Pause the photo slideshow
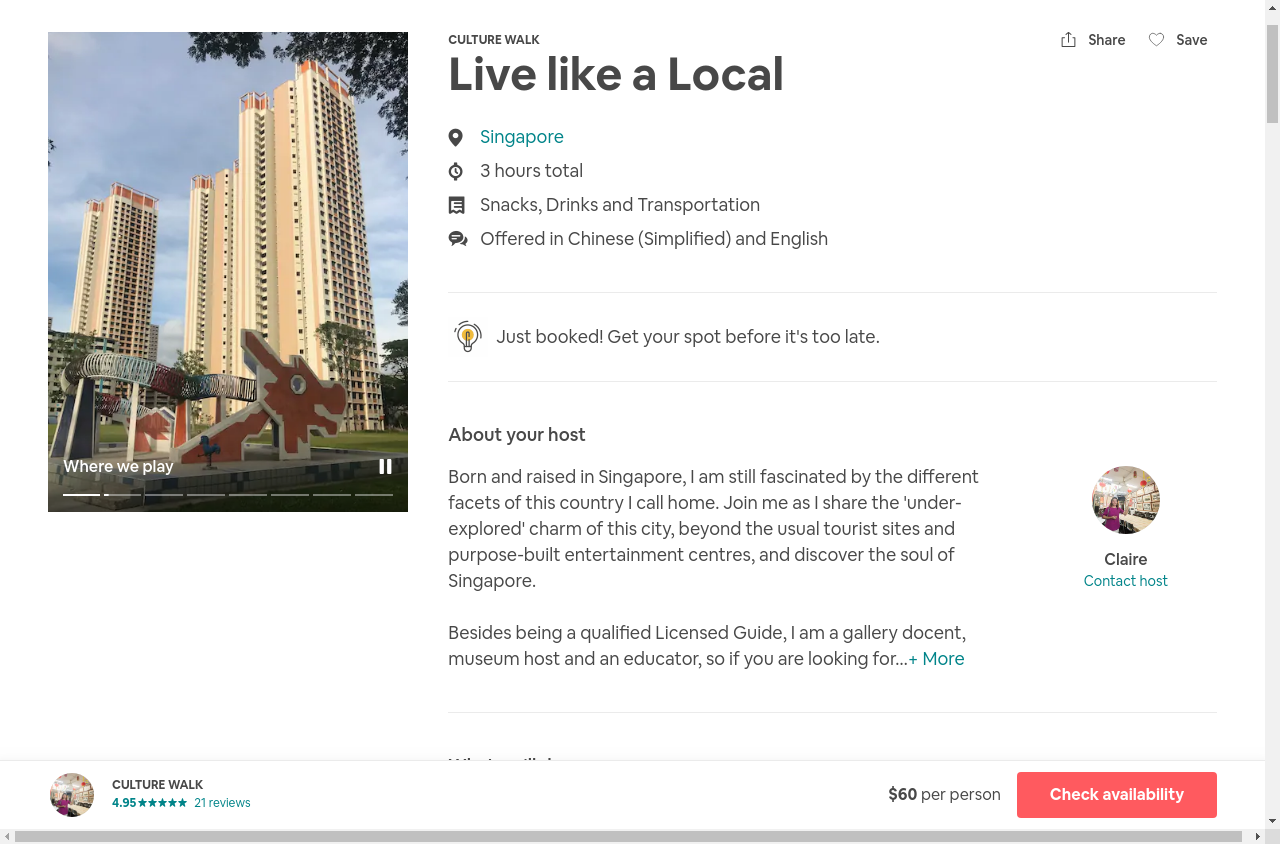This screenshot has height=844, width=1280. tap(385, 466)
